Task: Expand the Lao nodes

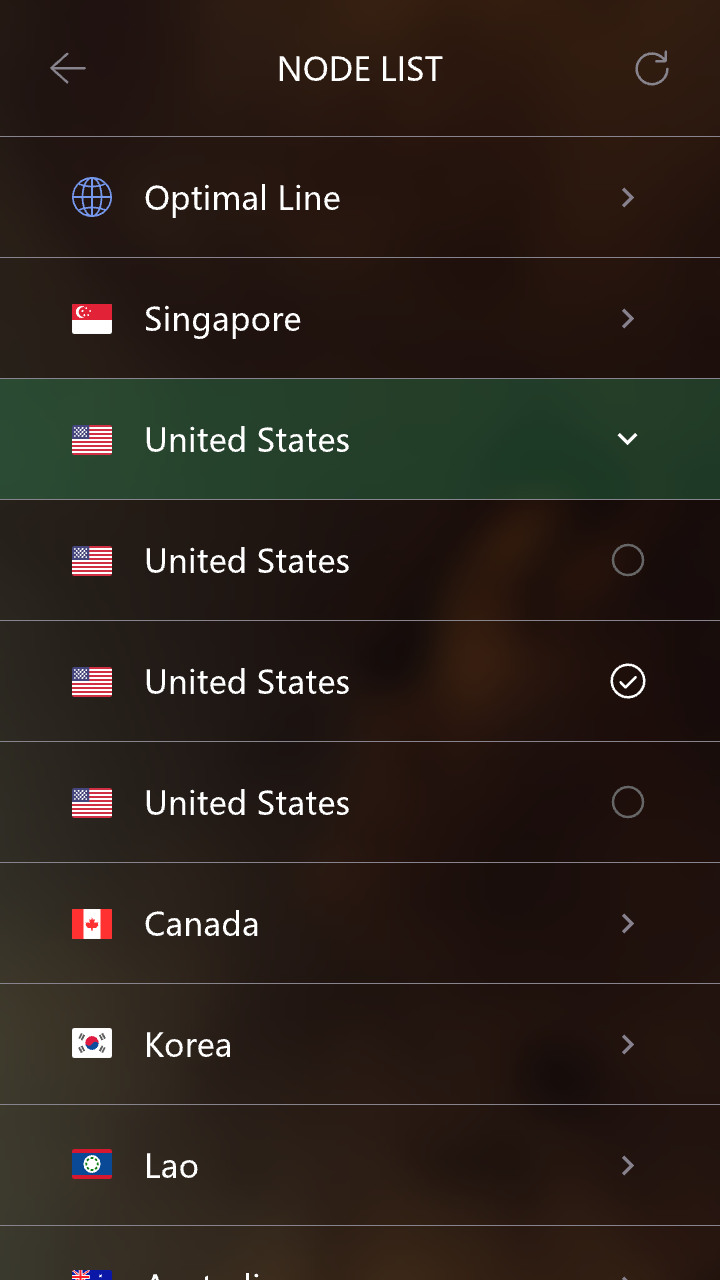Action: [360, 1166]
